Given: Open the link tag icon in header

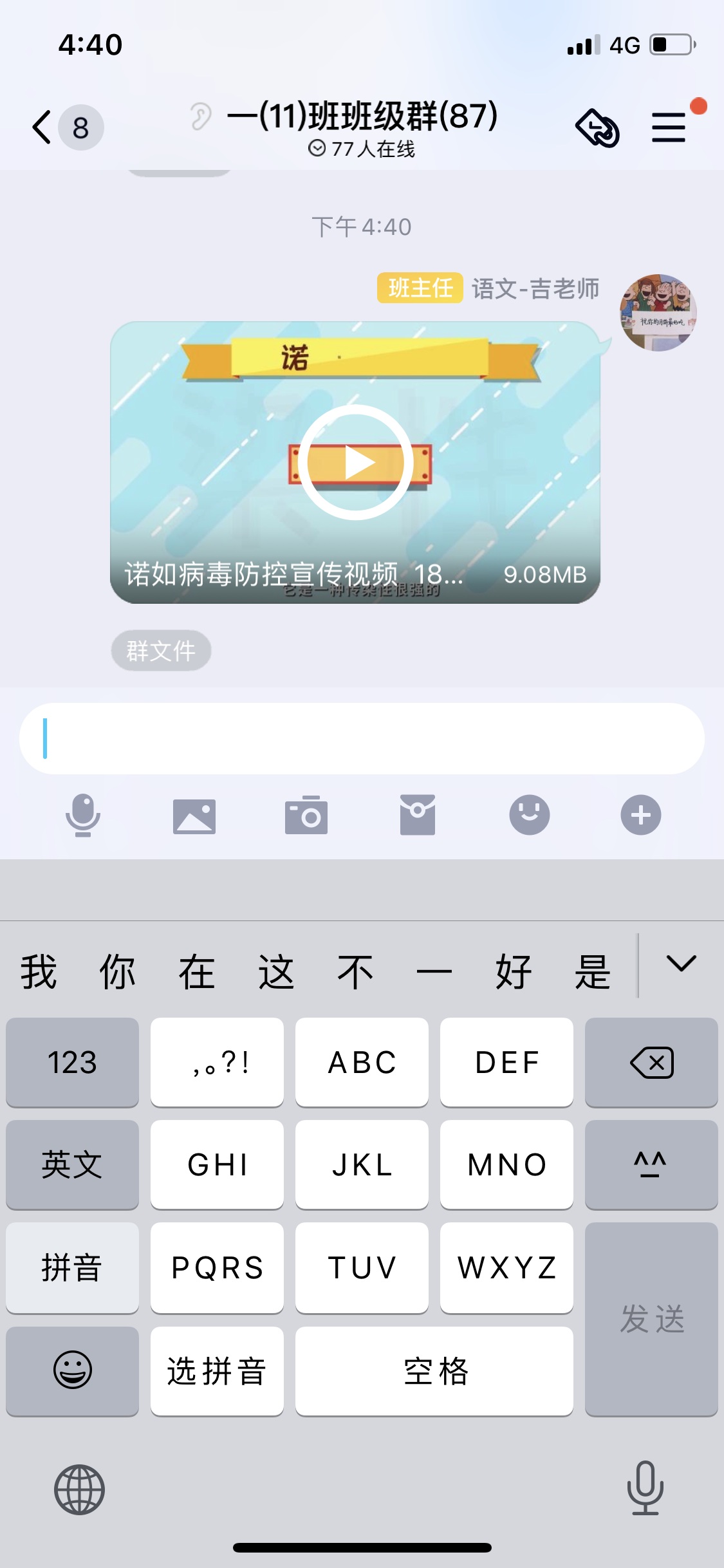Looking at the screenshot, I should tap(597, 128).
